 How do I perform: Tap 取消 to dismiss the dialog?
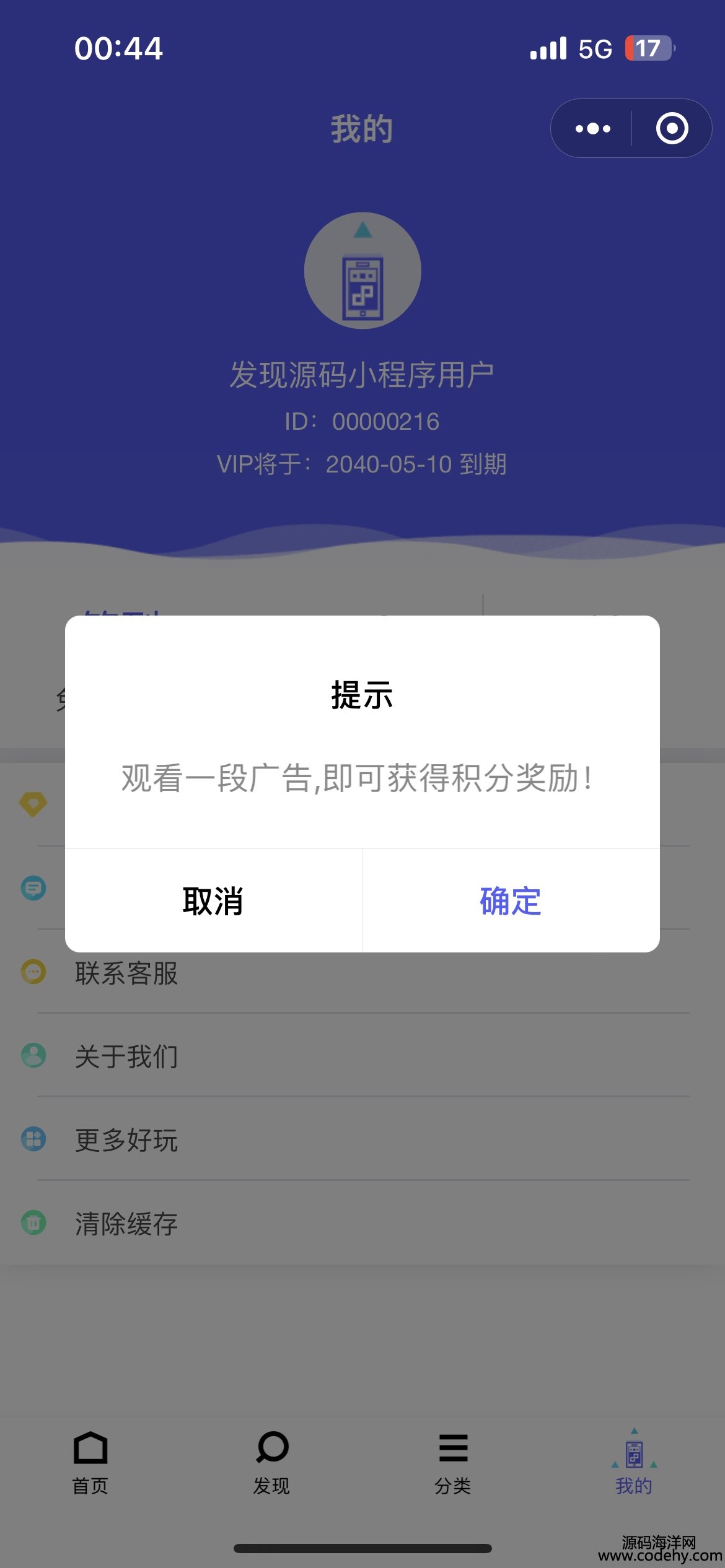(x=213, y=900)
